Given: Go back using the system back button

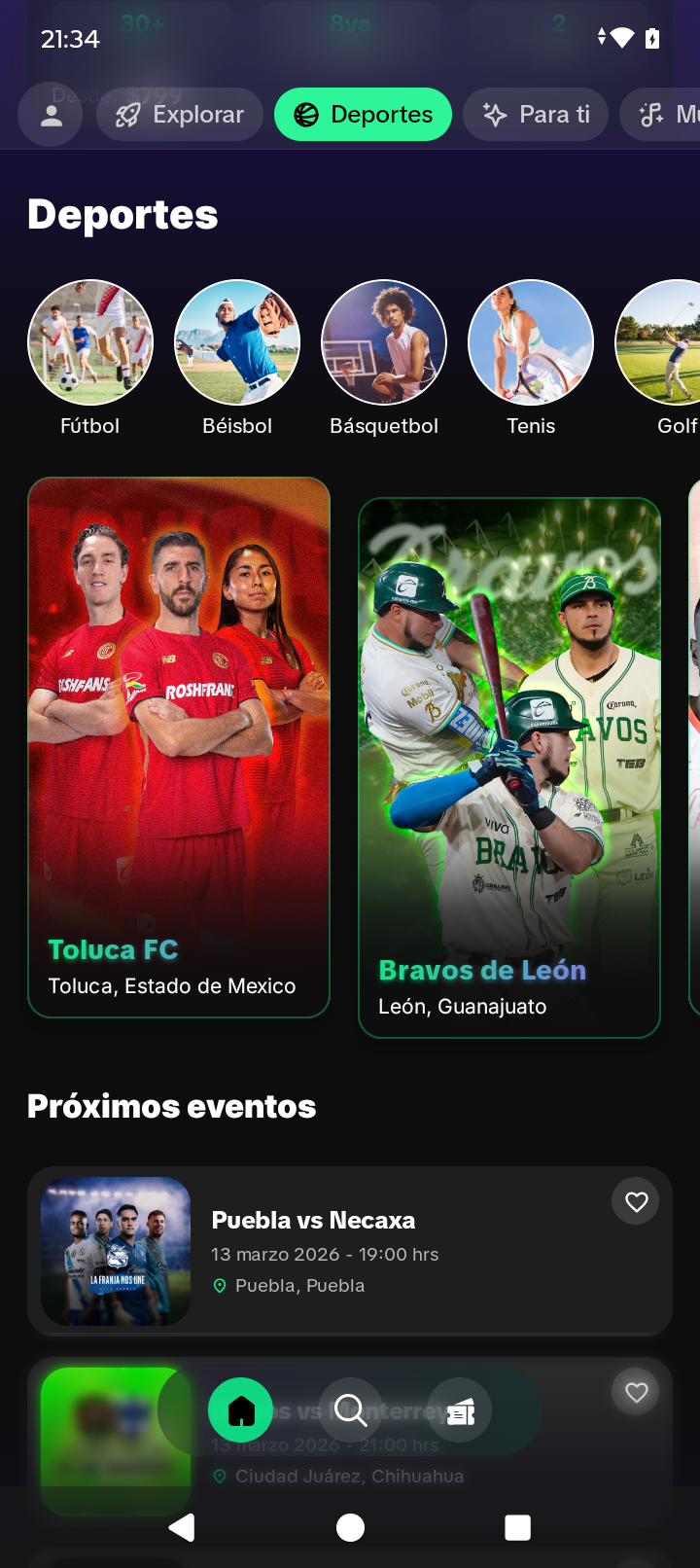Looking at the screenshot, I should 182,1528.
